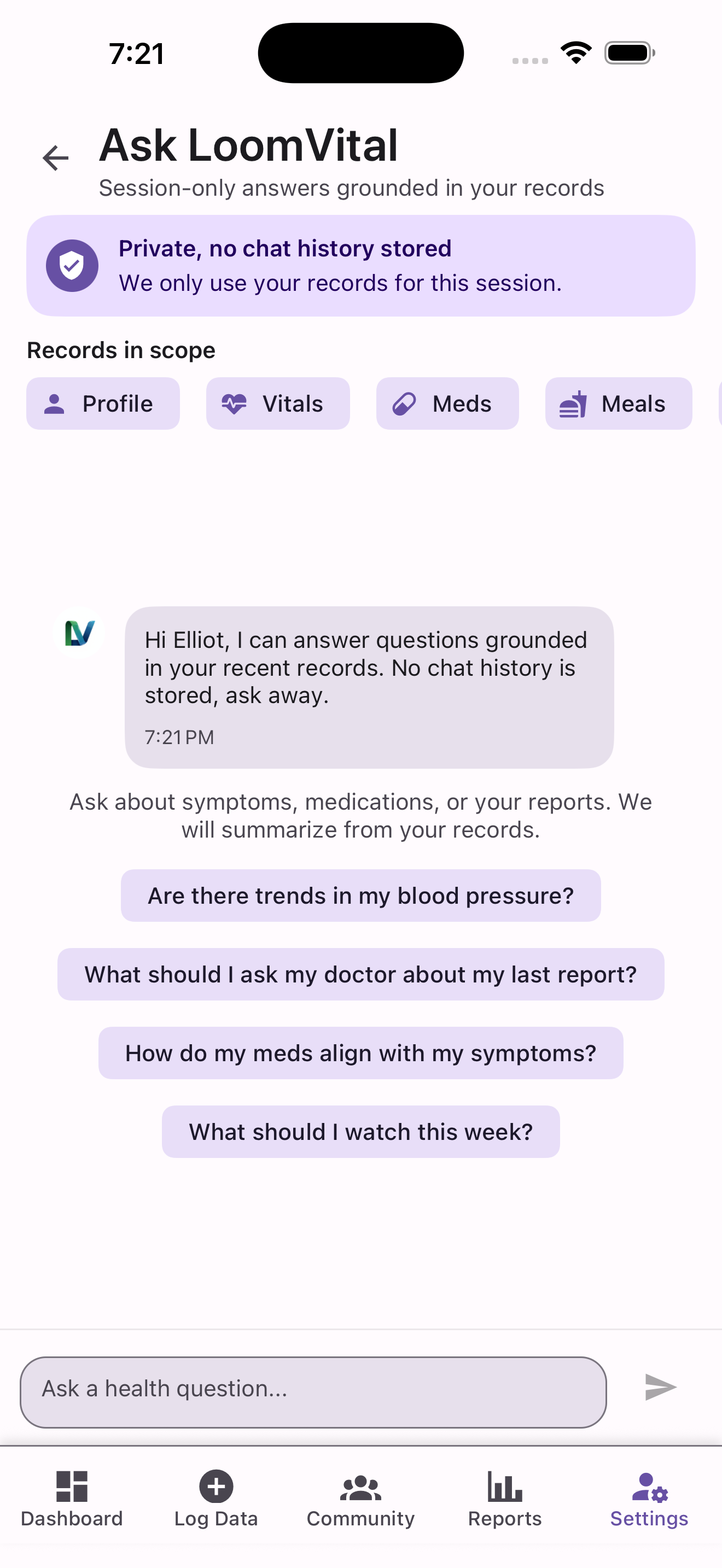Ask how meds align with symptoms
722x1568 pixels.
click(x=360, y=1053)
